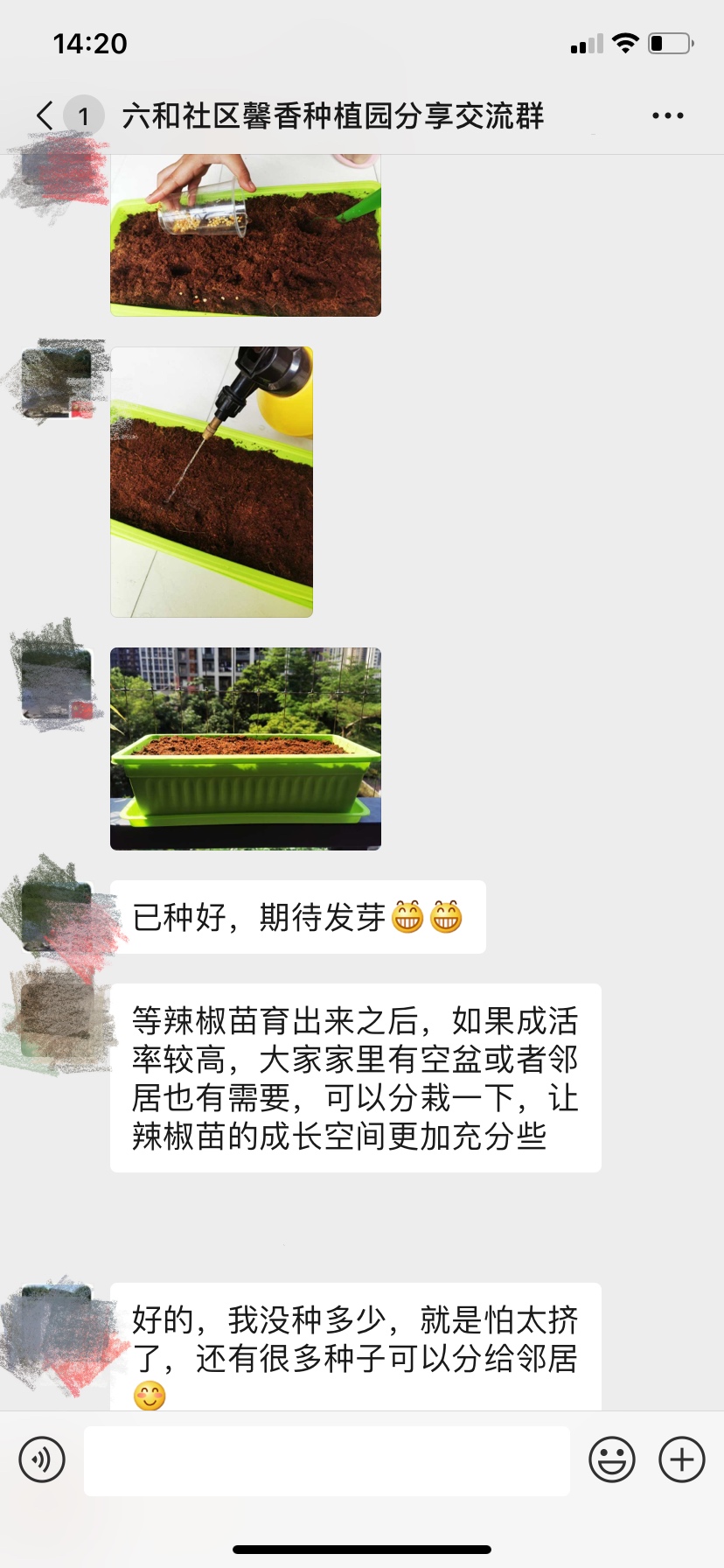
Task: Switch to voice message input
Action: [x=42, y=1459]
